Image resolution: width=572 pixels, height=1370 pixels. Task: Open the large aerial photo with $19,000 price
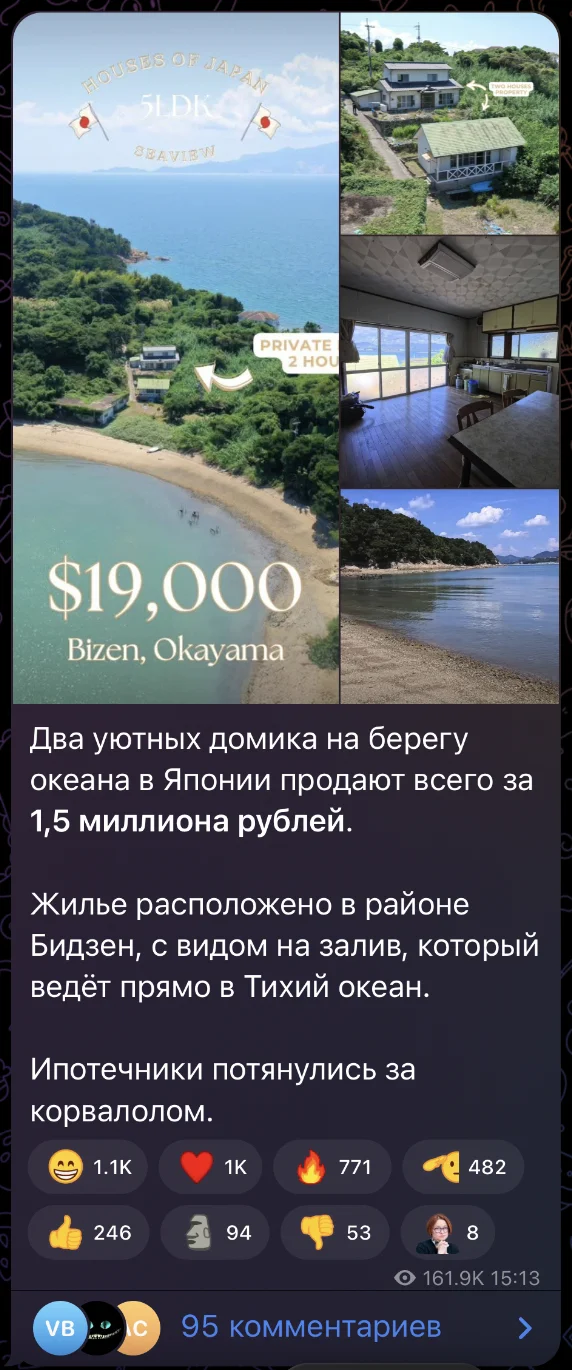tap(176, 358)
